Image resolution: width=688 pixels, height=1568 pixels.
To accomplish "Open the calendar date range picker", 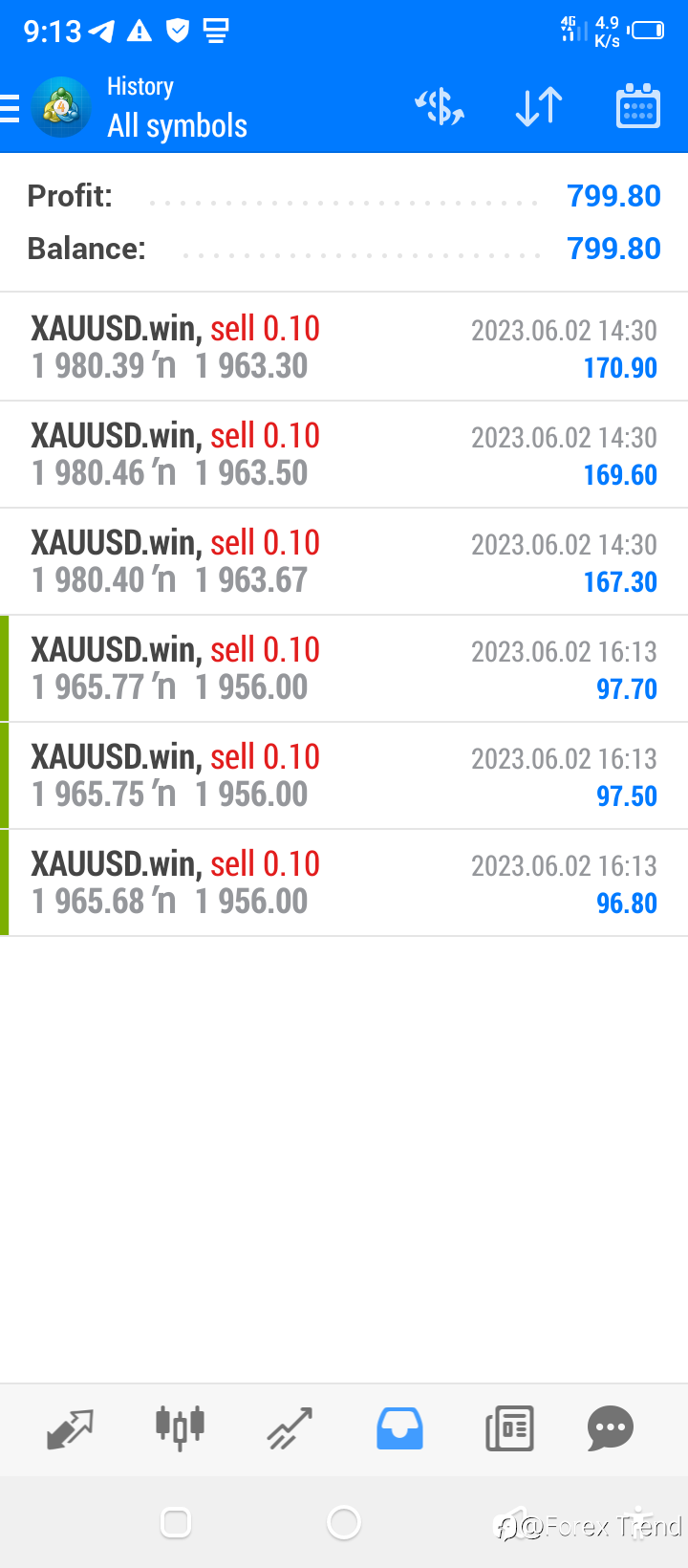I will [x=638, y=106].
